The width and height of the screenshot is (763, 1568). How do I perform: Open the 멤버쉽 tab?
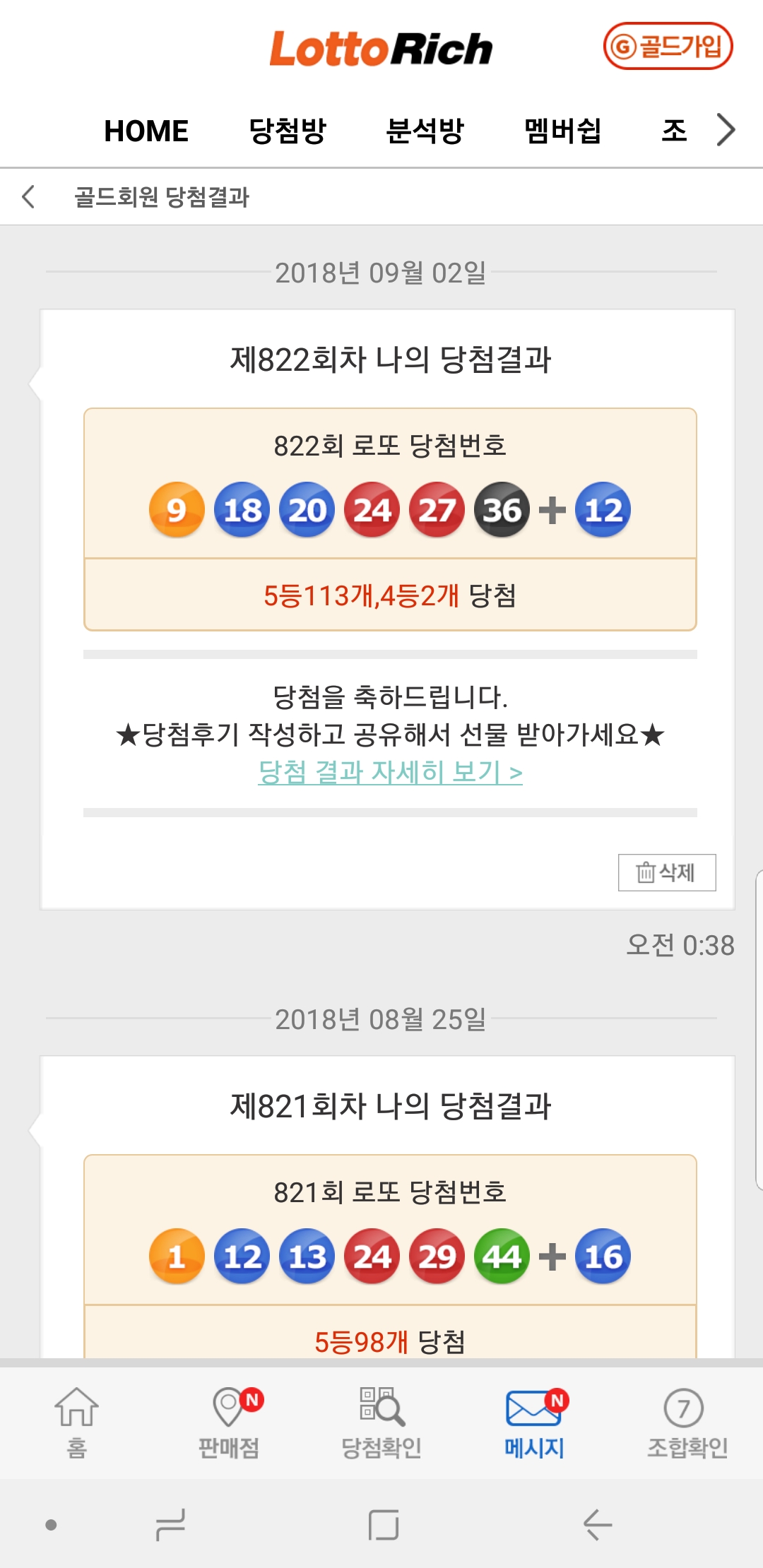(562, 131)
